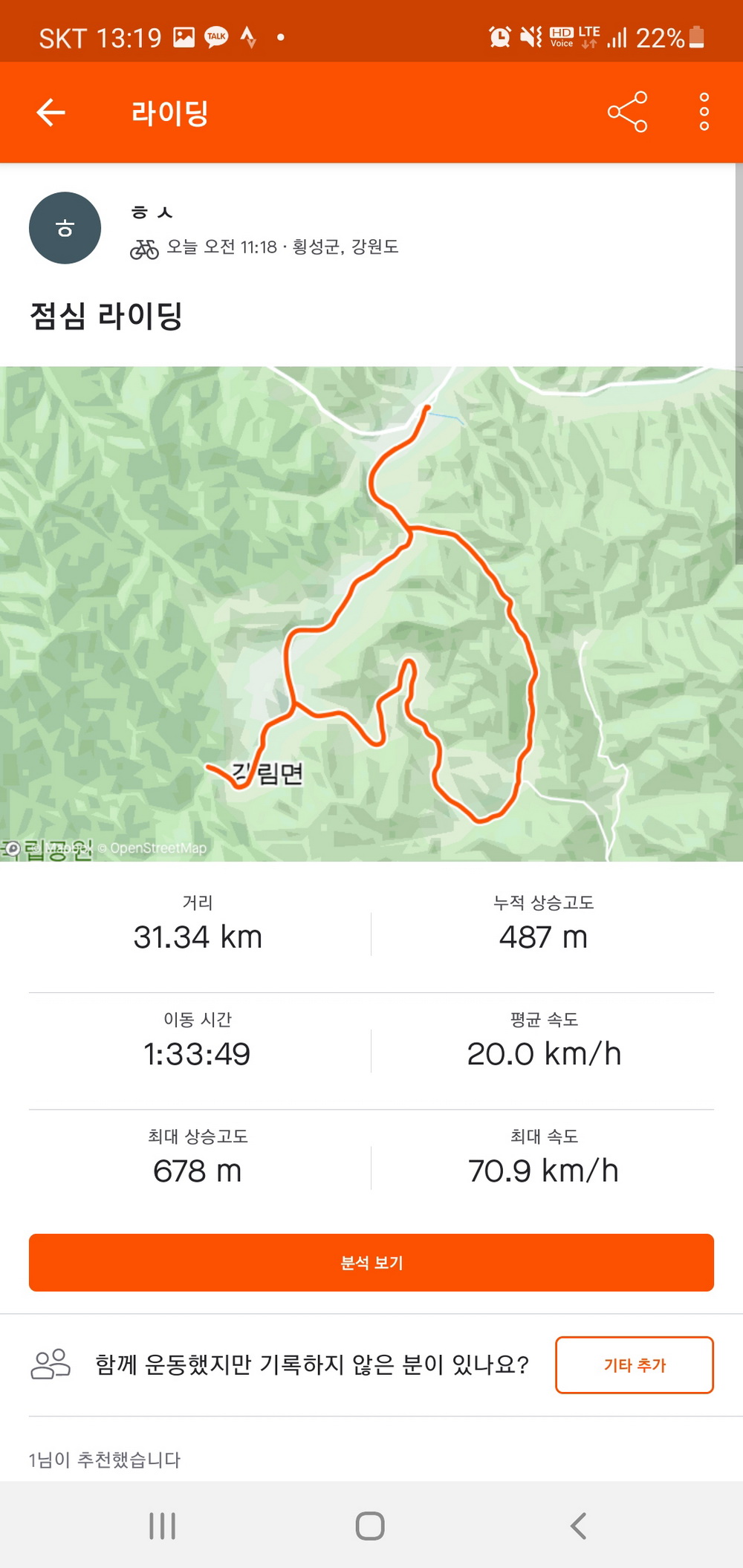Tap the 분석 보기 button

tap(371, 1263)
